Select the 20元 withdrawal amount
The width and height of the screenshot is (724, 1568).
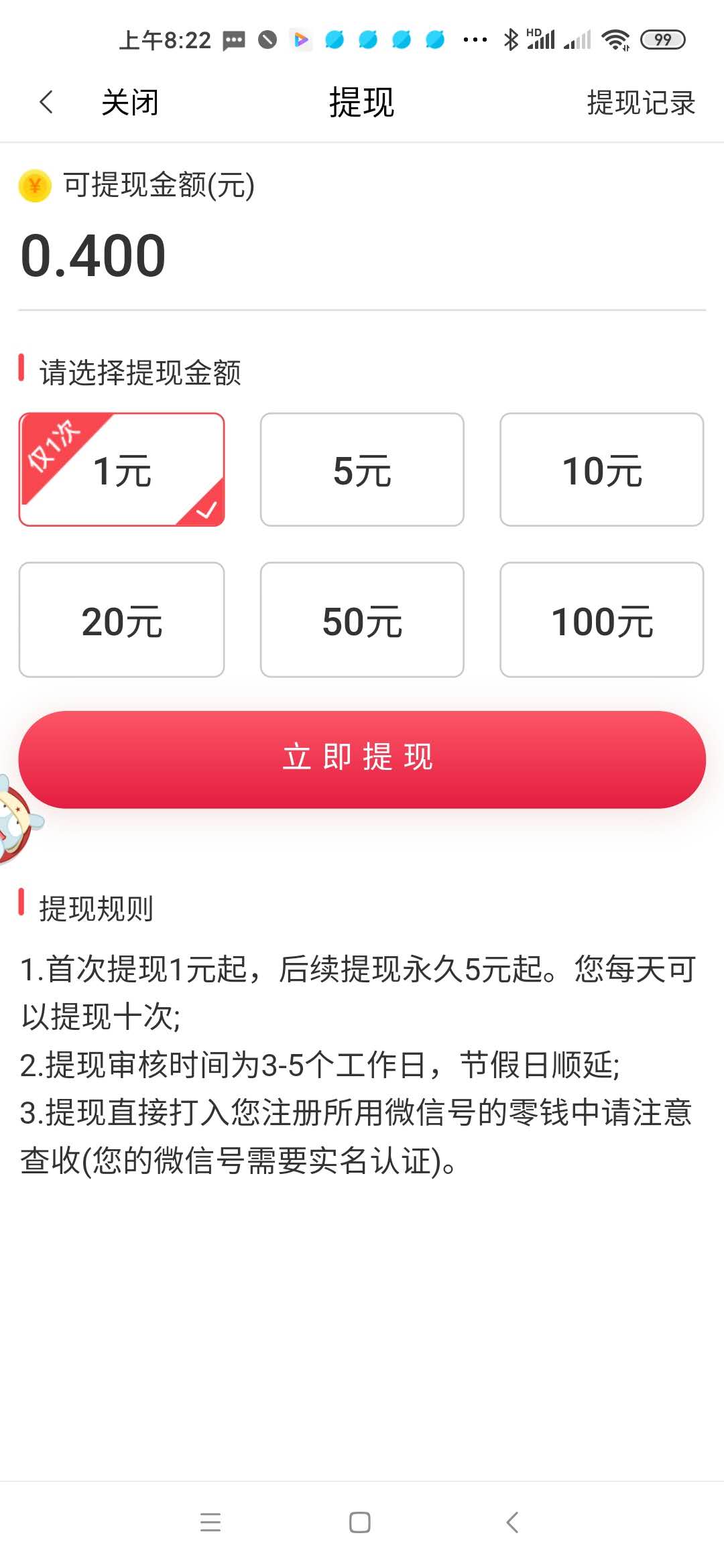pos(121,620)
